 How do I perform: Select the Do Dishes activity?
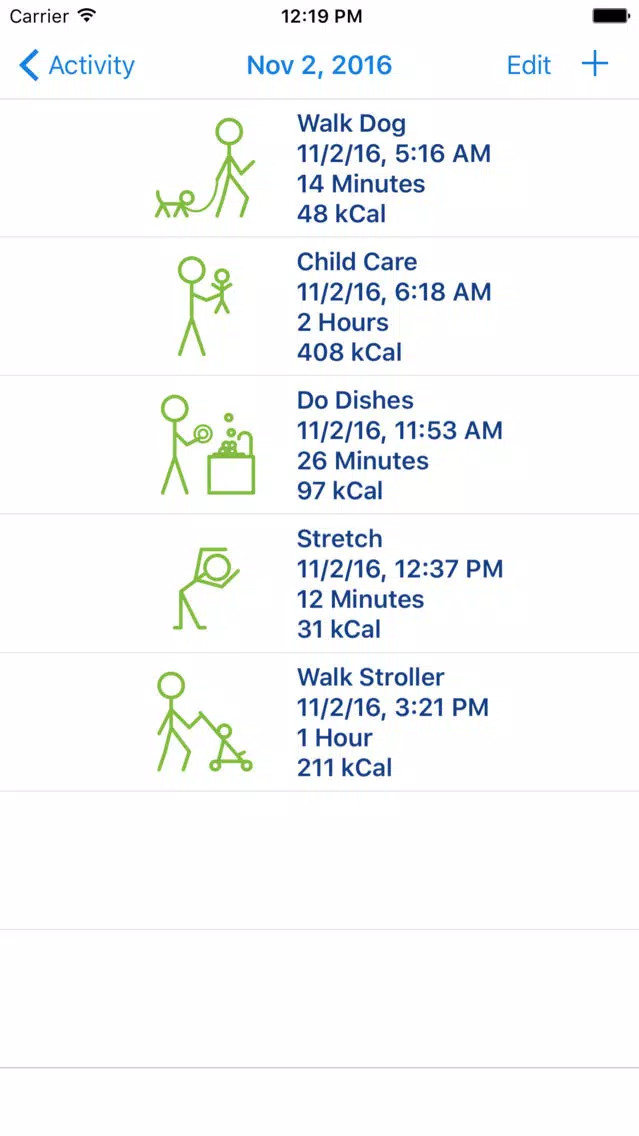(320, 445)
